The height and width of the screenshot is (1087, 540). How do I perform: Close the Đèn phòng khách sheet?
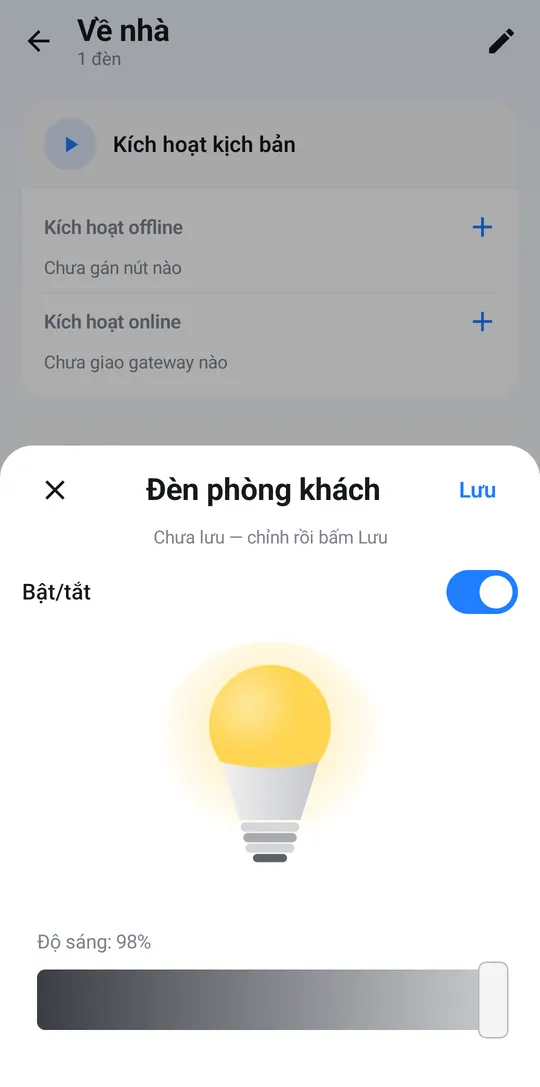click(55, 491)
